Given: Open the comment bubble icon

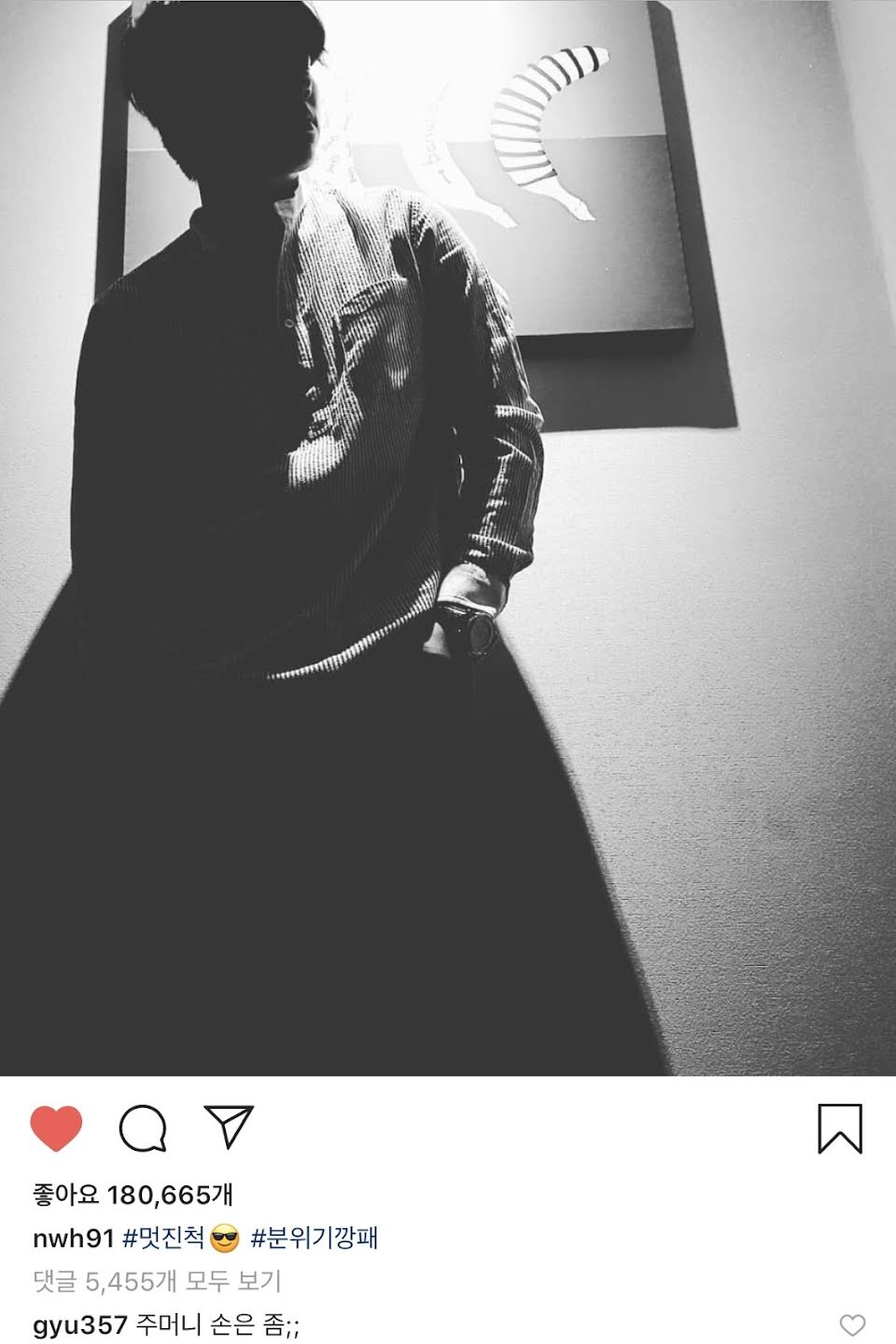Looking at the screenshot, I should pos(143,1127).
